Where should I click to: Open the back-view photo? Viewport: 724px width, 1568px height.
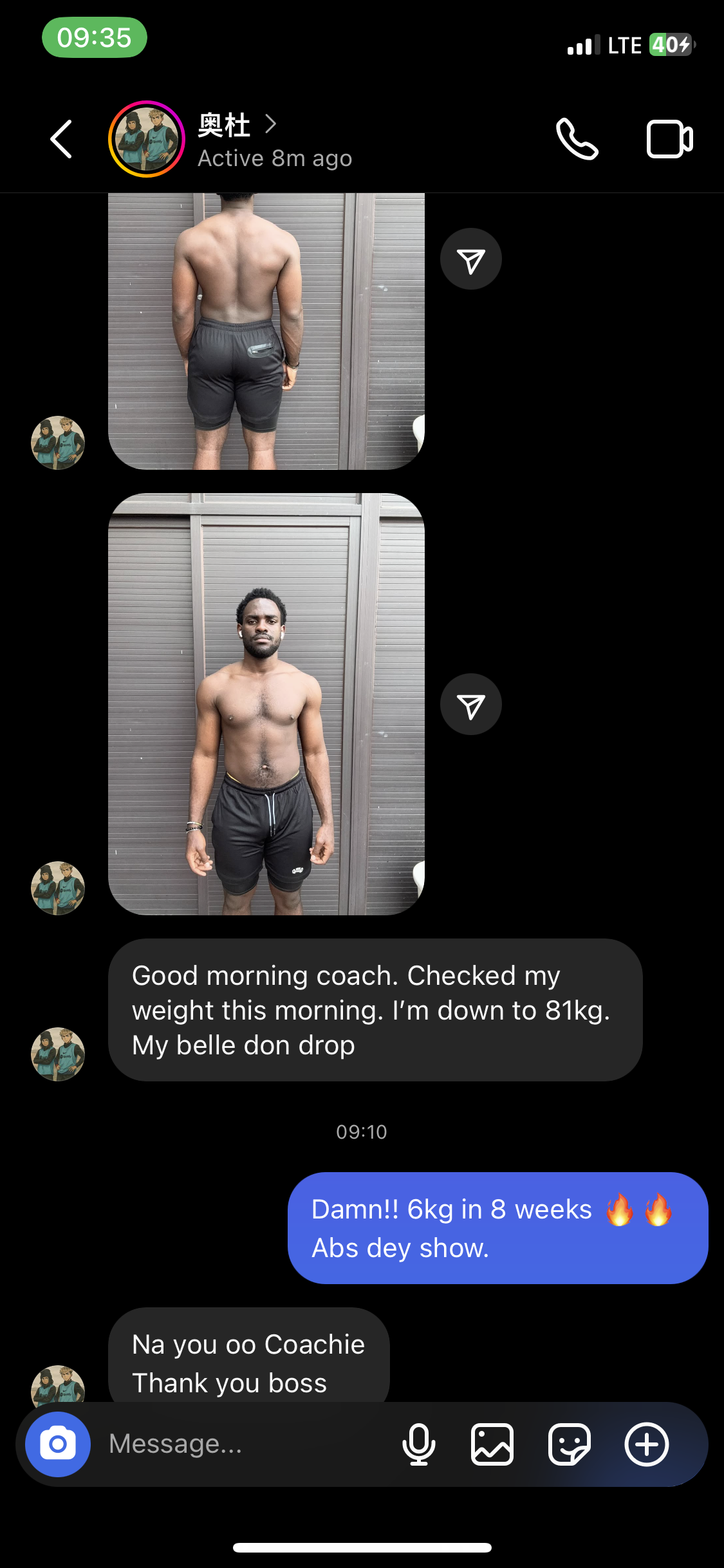coord(266,331)
